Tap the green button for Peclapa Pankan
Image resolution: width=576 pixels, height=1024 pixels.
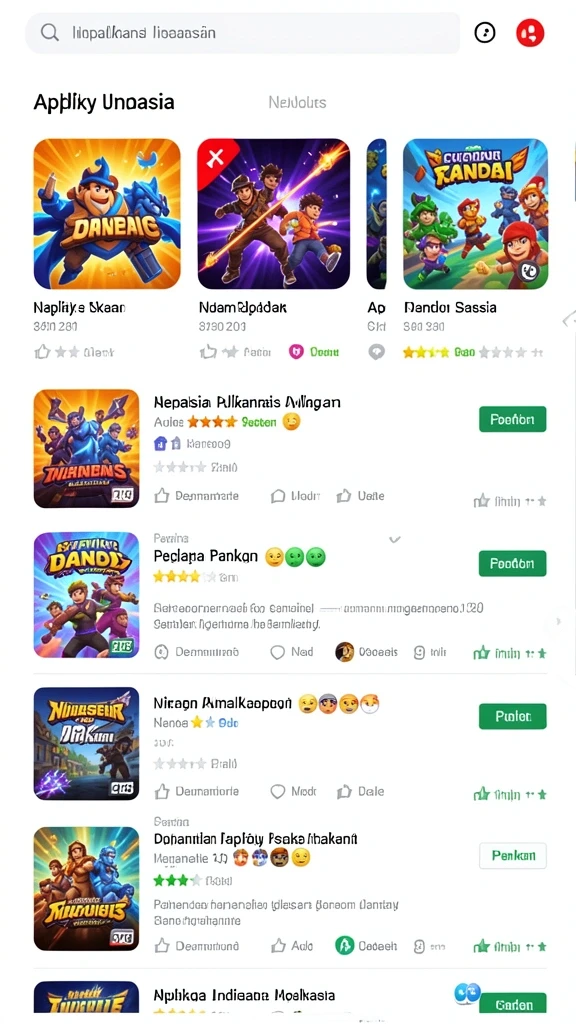pos(513,563)
